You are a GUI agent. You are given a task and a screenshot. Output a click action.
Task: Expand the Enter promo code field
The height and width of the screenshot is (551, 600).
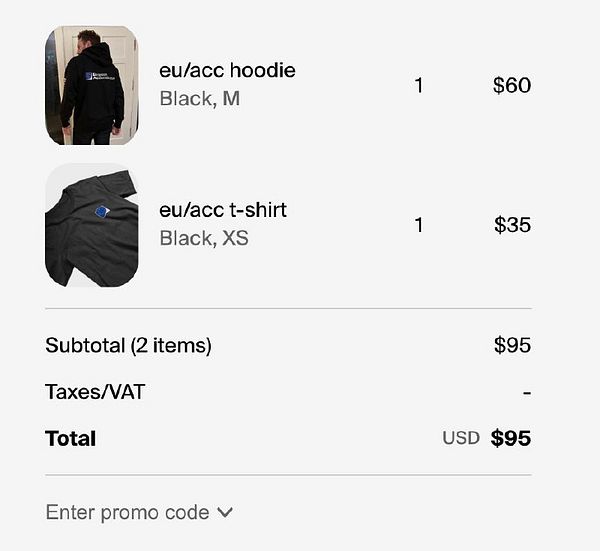(139, 513)
